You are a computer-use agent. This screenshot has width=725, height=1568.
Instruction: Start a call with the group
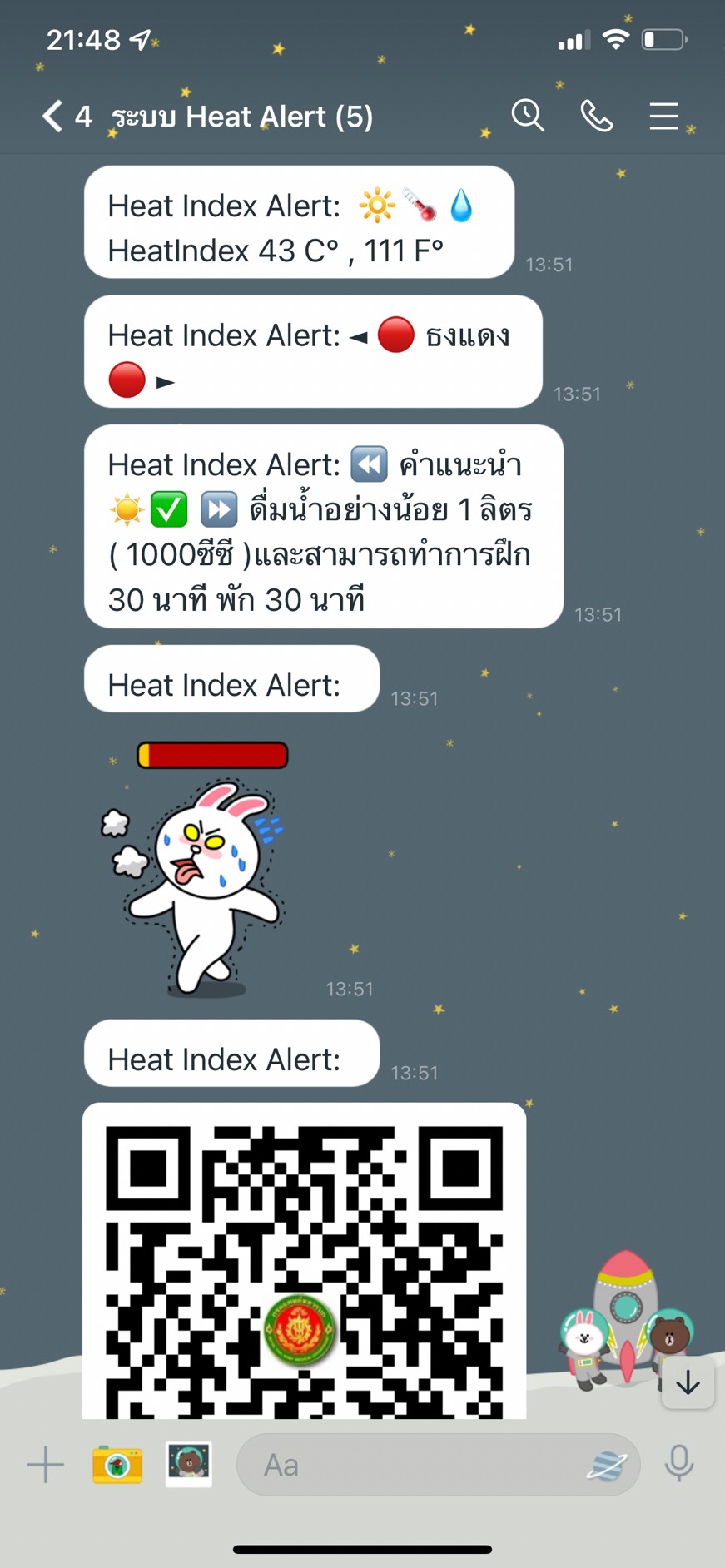point(596,116)
